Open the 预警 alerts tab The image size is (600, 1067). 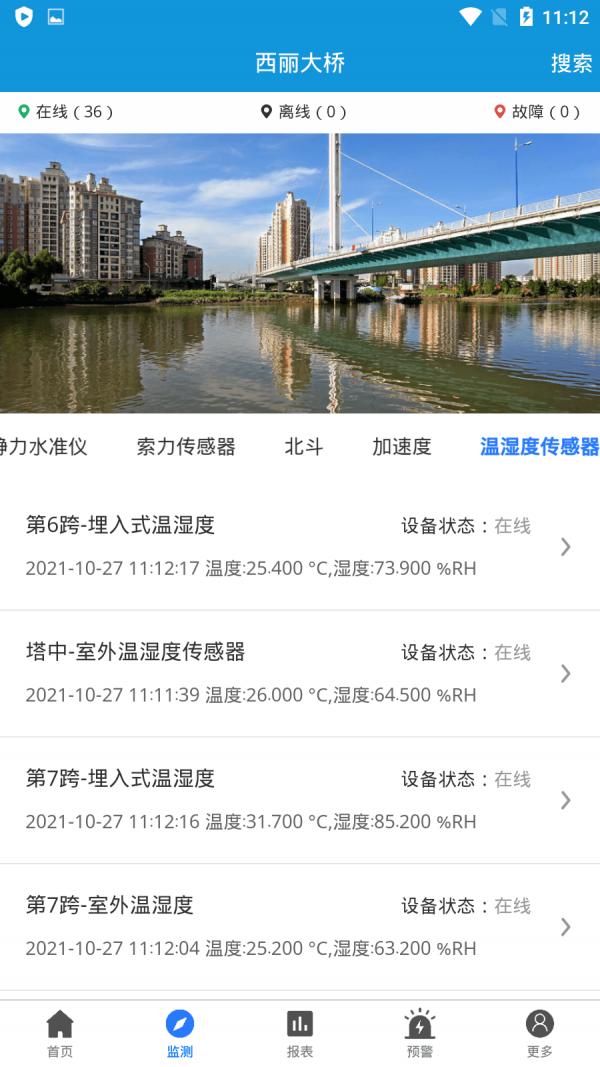point(420,1033)
